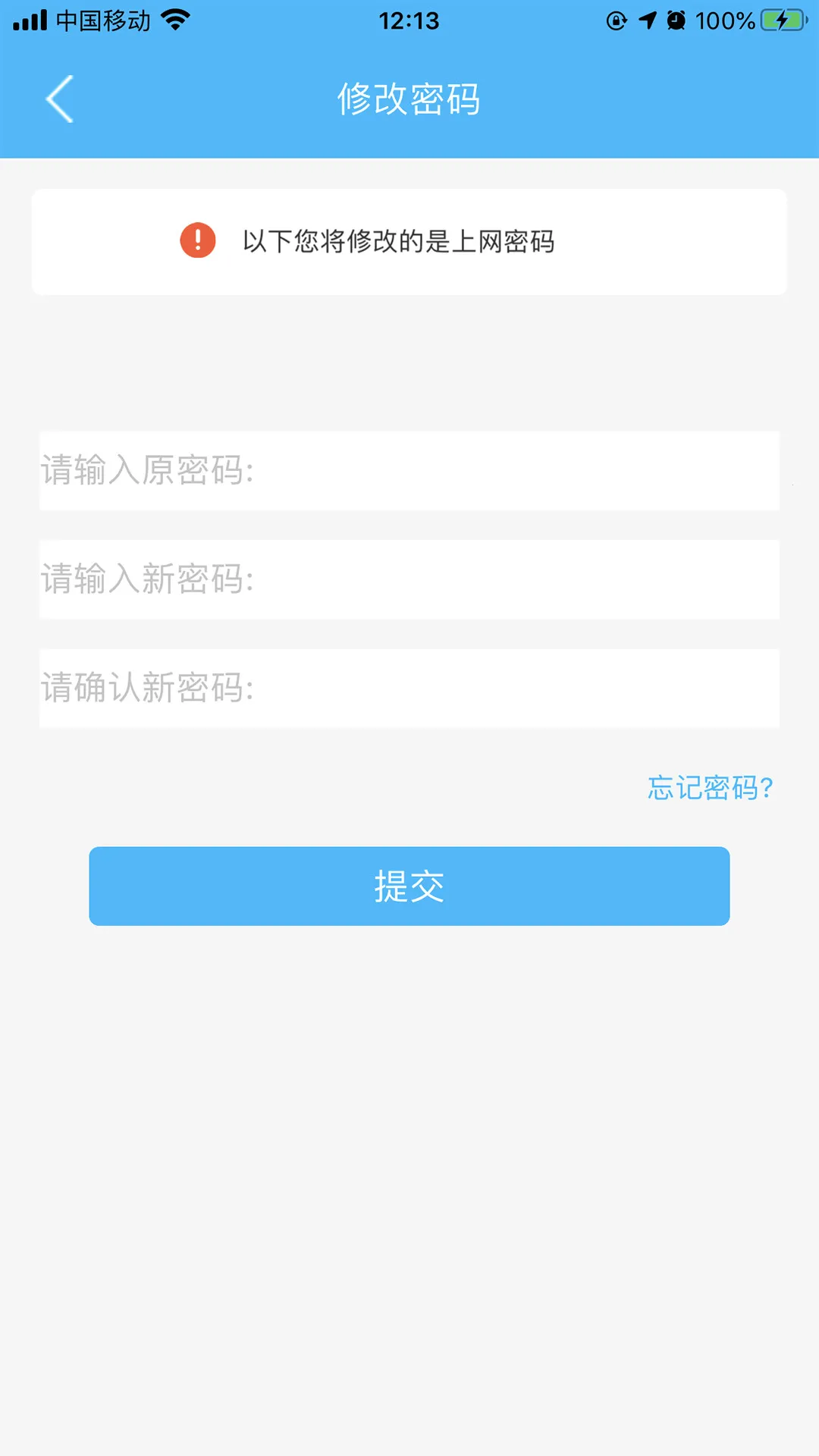Viewport: 819px width, 1456px height.
Task: Click the 请输入原密码 input field
Action: pos(409,472)
